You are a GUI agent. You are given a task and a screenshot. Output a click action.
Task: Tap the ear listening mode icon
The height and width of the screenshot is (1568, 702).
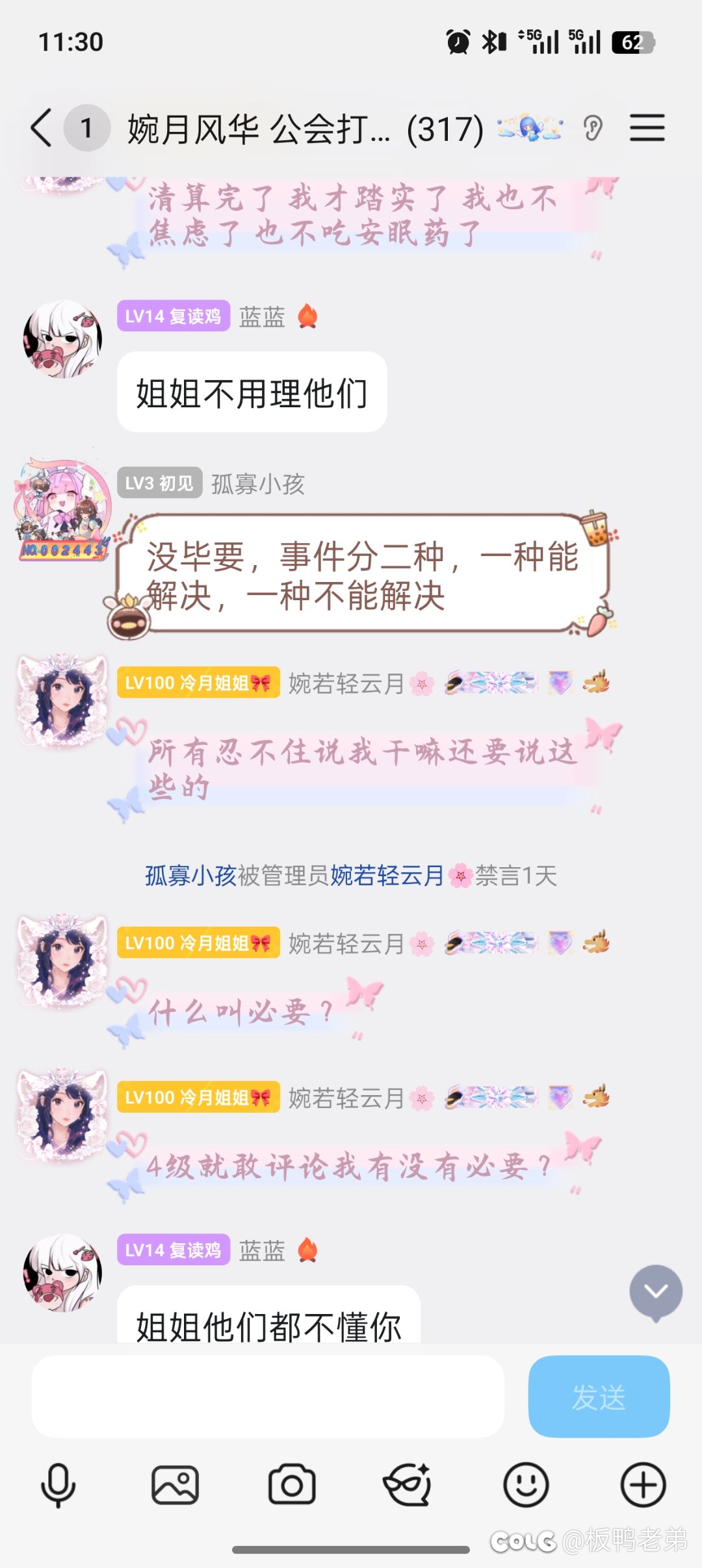592,127
